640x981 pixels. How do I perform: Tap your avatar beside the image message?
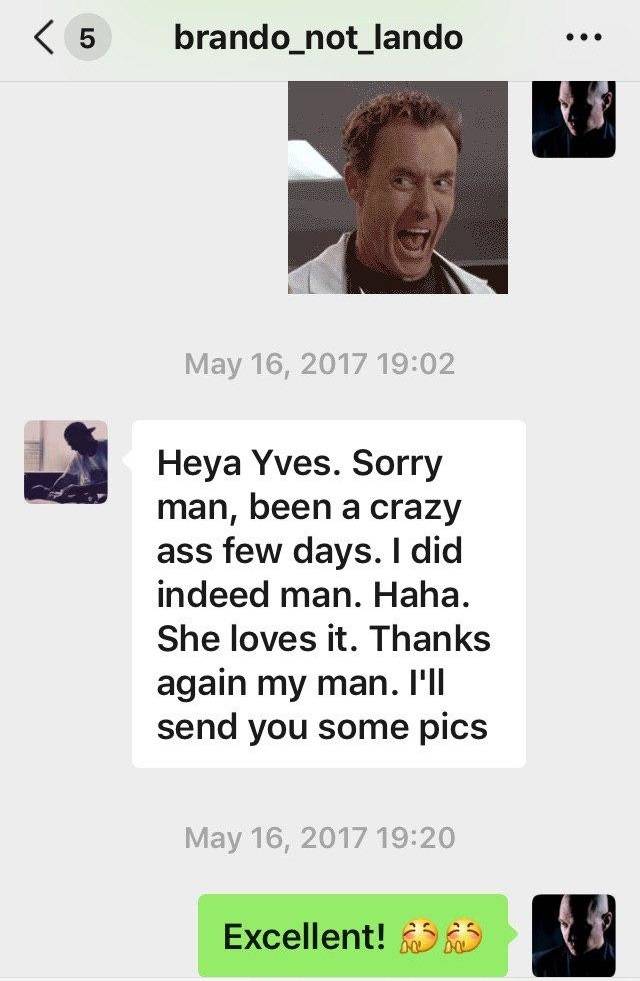573,118
